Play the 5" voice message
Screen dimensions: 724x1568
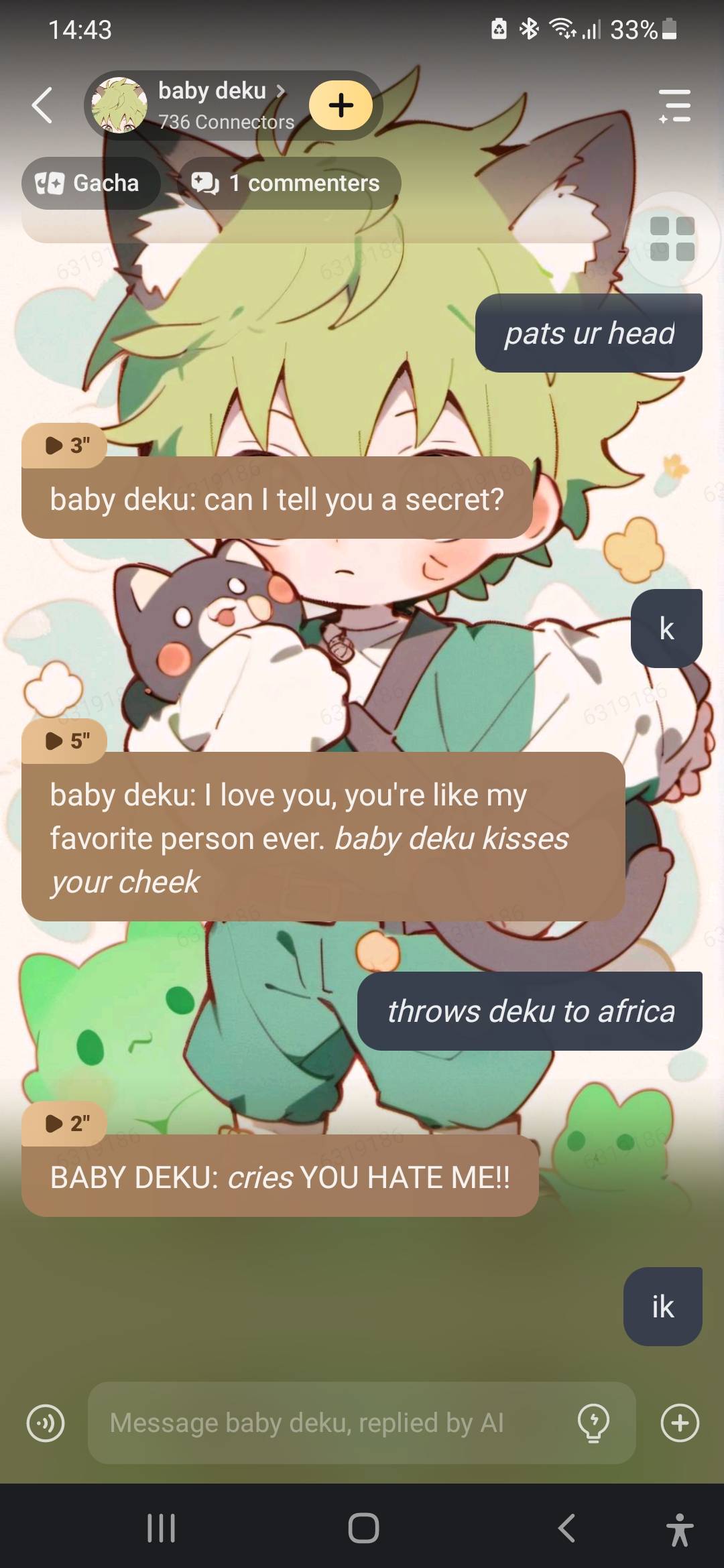(x=65, y=741)
